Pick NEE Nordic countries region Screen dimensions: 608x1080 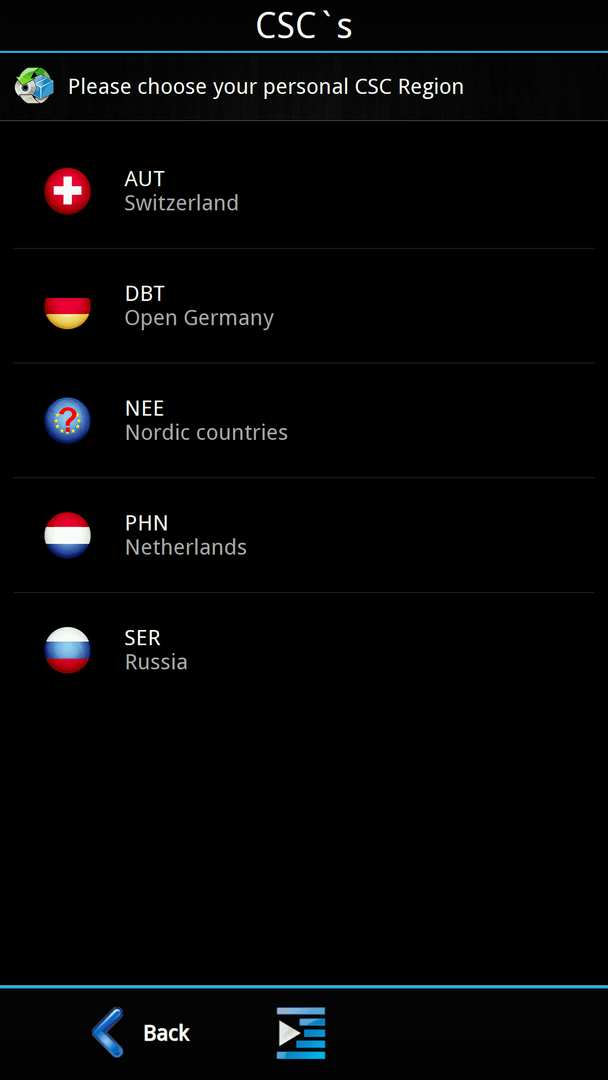coord(304,421)
